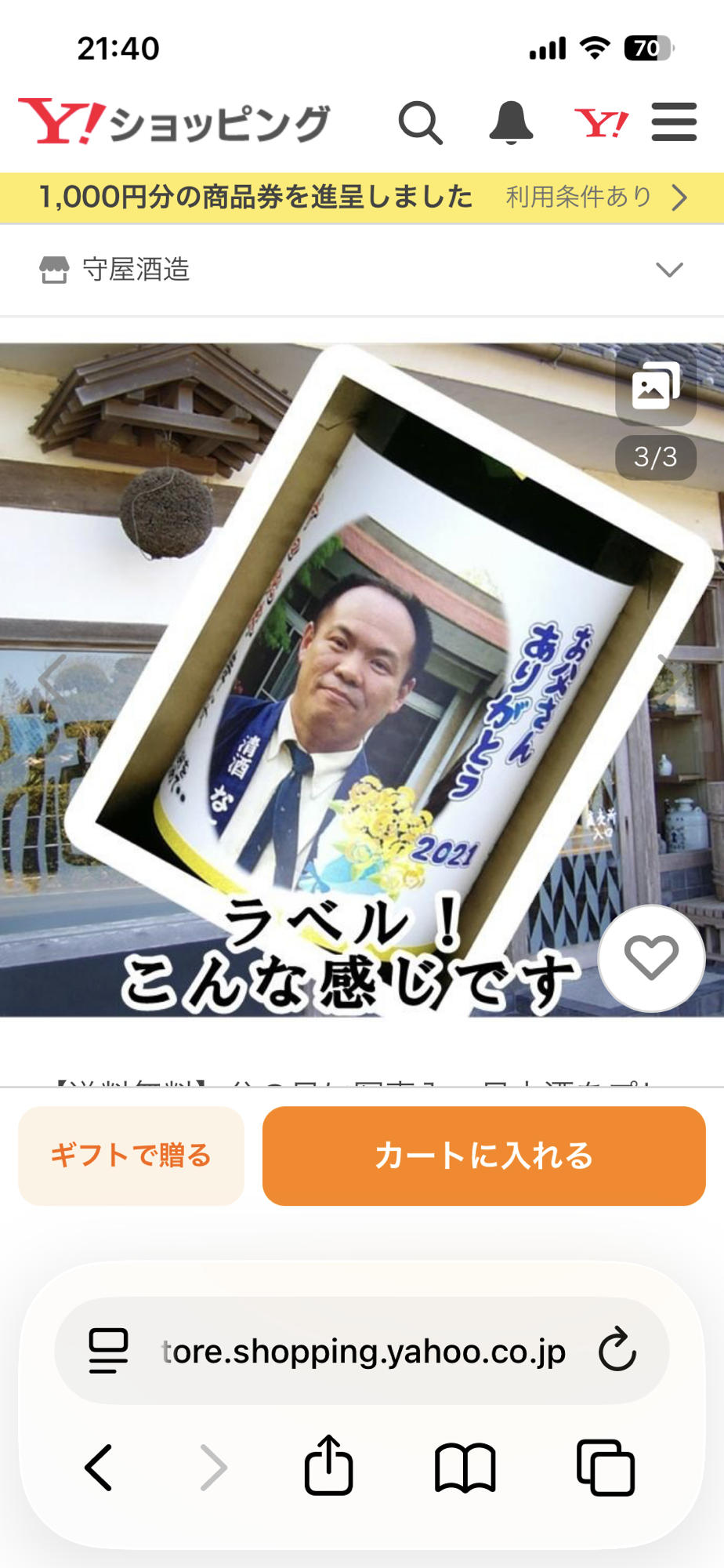This screenshot has height=1568, width=724.
Task: Open browser bookmarks
Action: coord(465,1467)
